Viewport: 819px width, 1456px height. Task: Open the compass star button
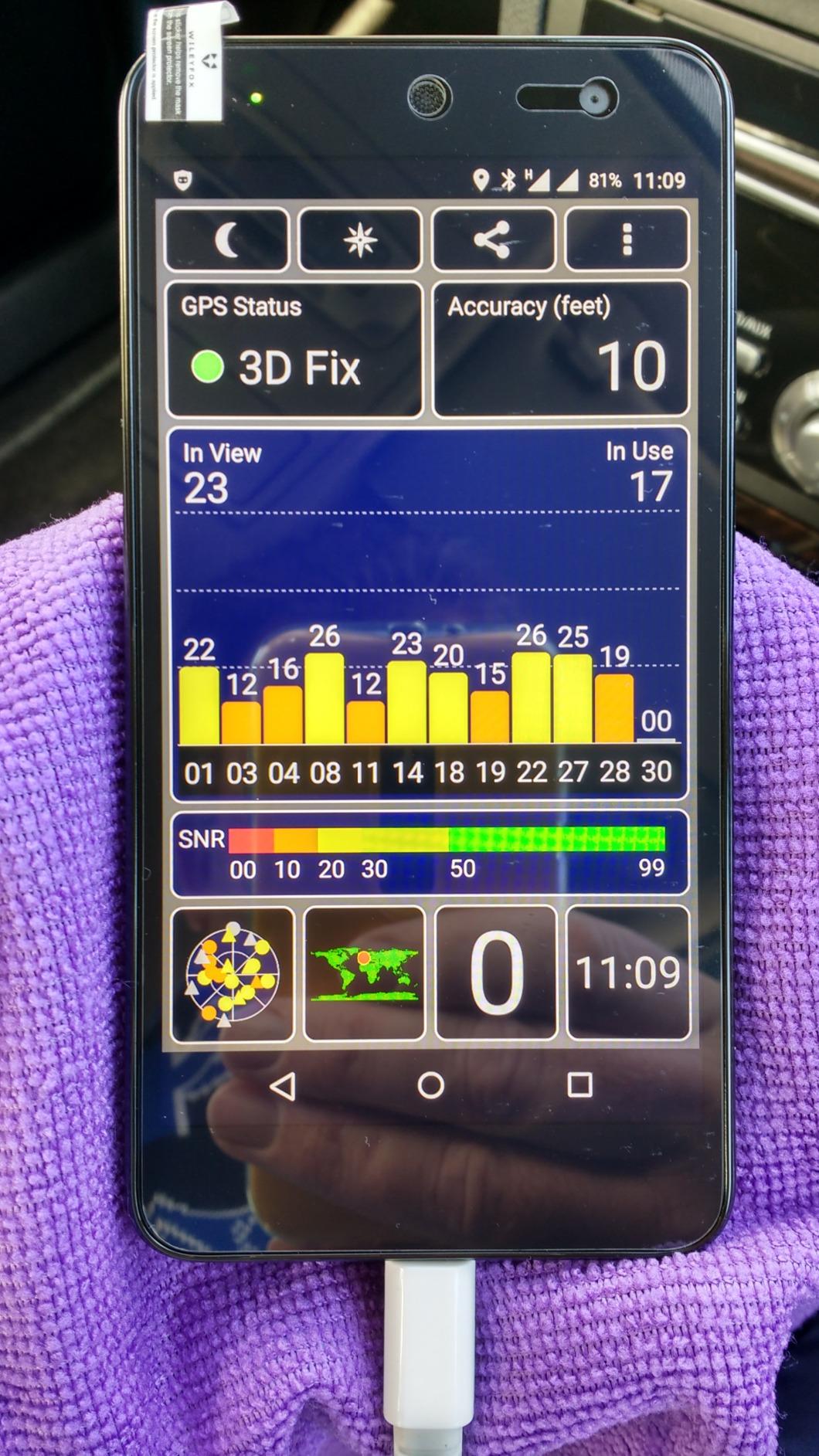[360, 239]
